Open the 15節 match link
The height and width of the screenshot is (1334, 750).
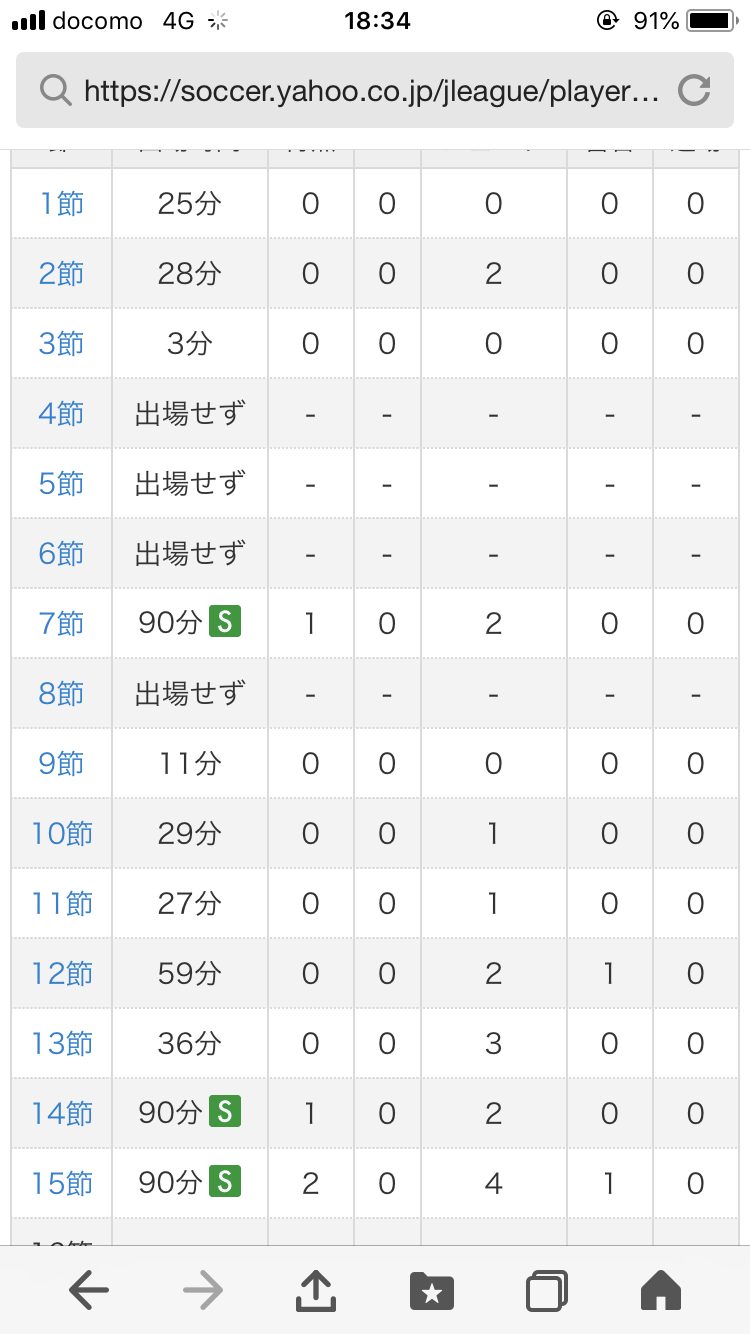pos(61,1184)
